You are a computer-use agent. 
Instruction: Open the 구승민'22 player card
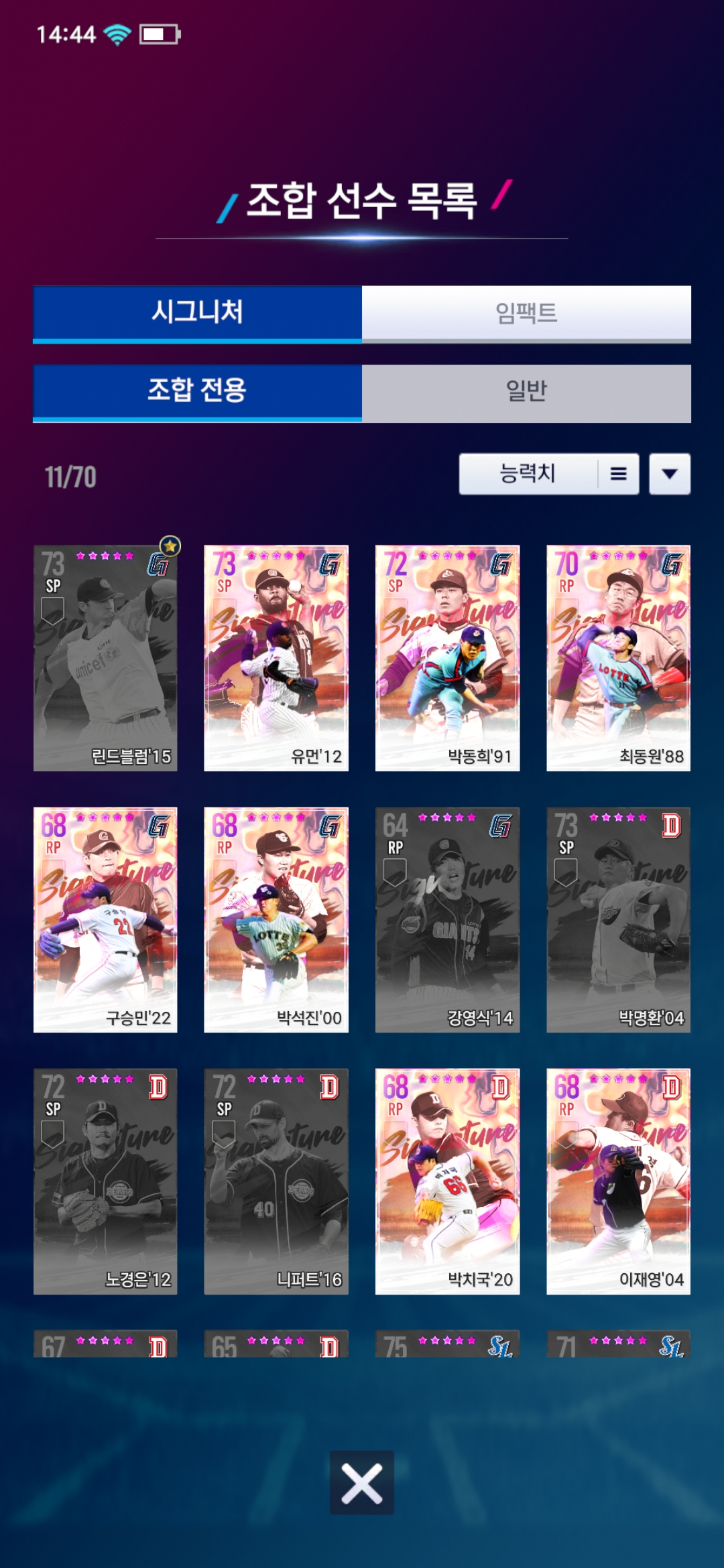(x=105, y=919)
